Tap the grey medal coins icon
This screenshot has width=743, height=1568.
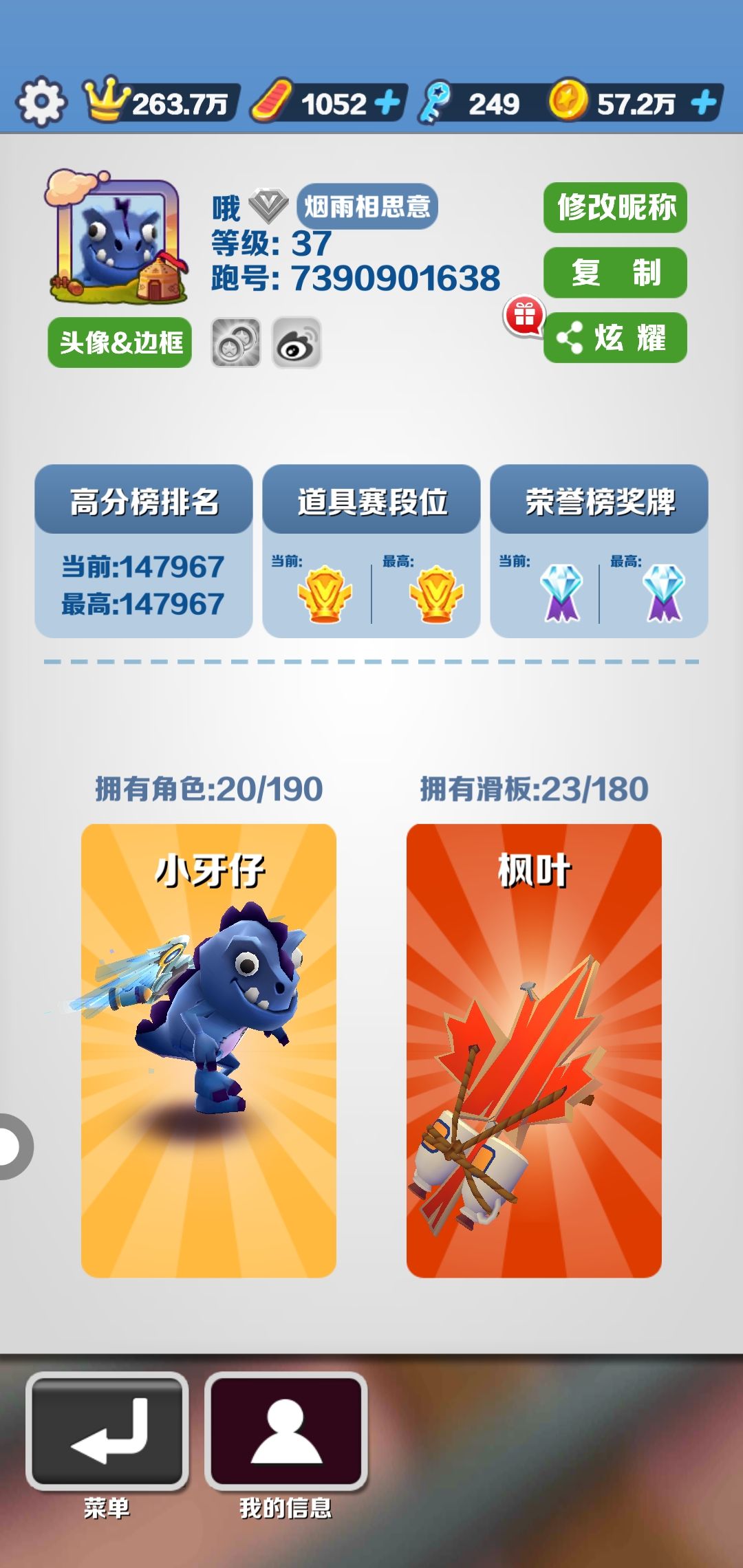[x=235, y=342]
